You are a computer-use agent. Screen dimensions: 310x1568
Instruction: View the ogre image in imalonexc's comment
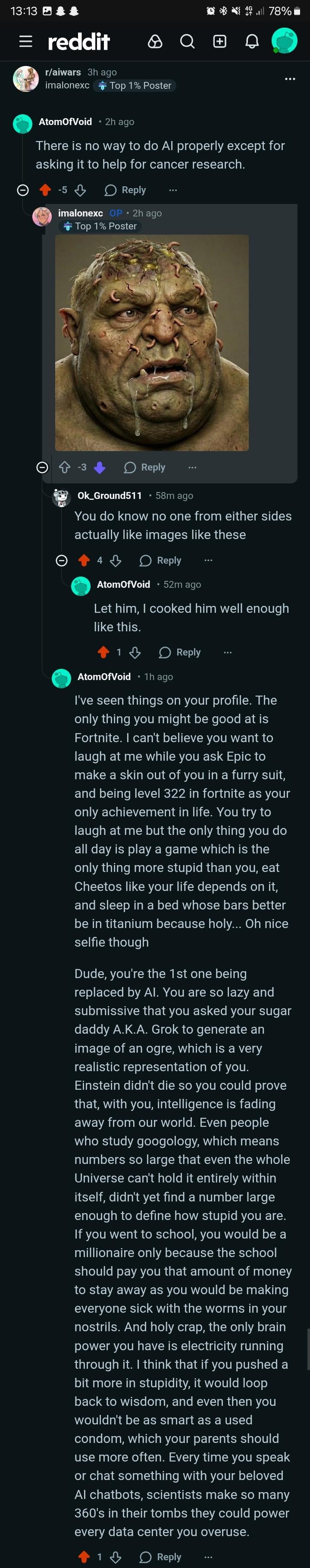[152, 342]
